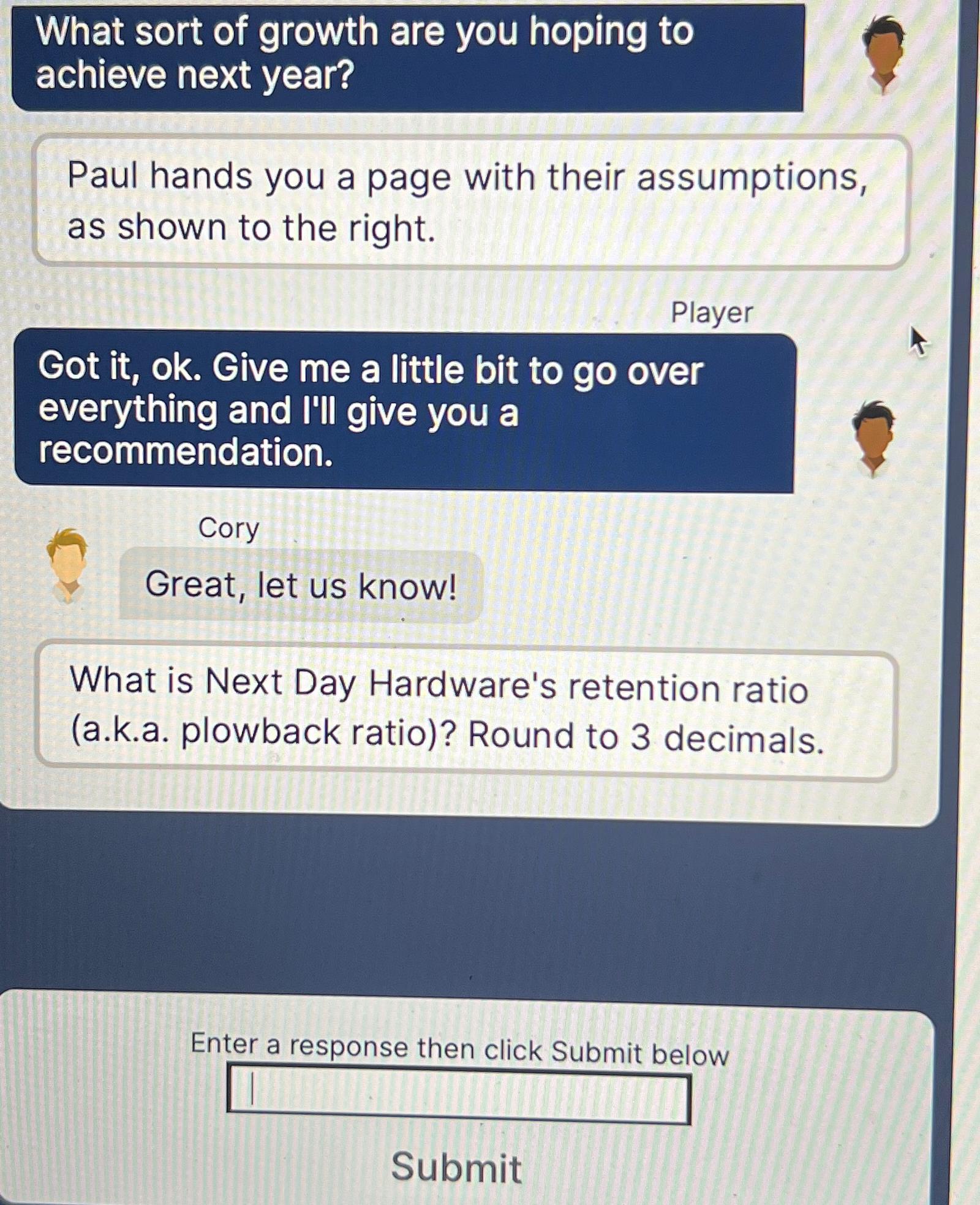The width and height of the screenshot is (980, 1205).
Task: Submit the retention ratio answer
Action: [456, 1167]
